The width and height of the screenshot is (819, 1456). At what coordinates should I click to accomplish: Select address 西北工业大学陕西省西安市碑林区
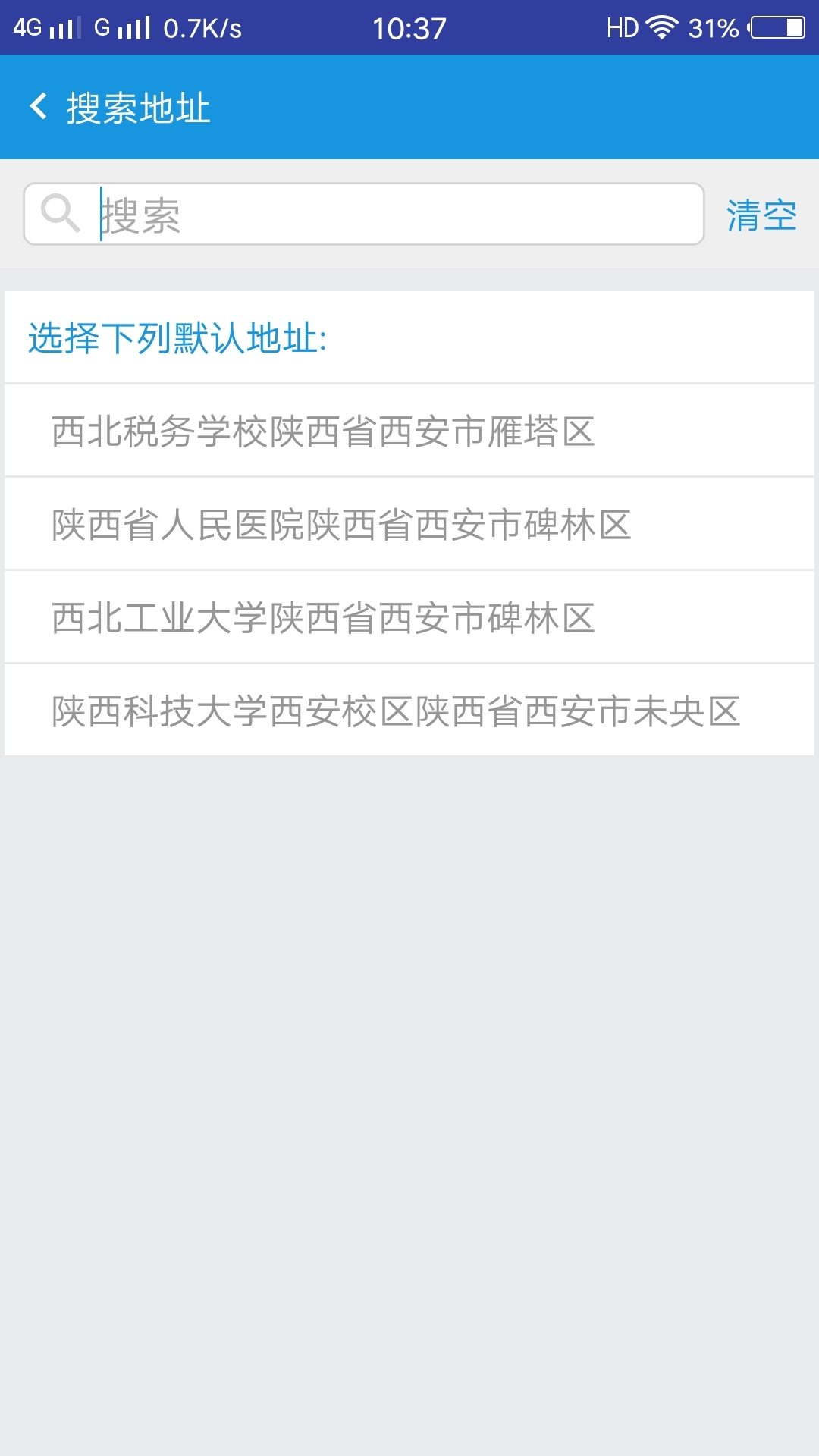tap(326, 617)
